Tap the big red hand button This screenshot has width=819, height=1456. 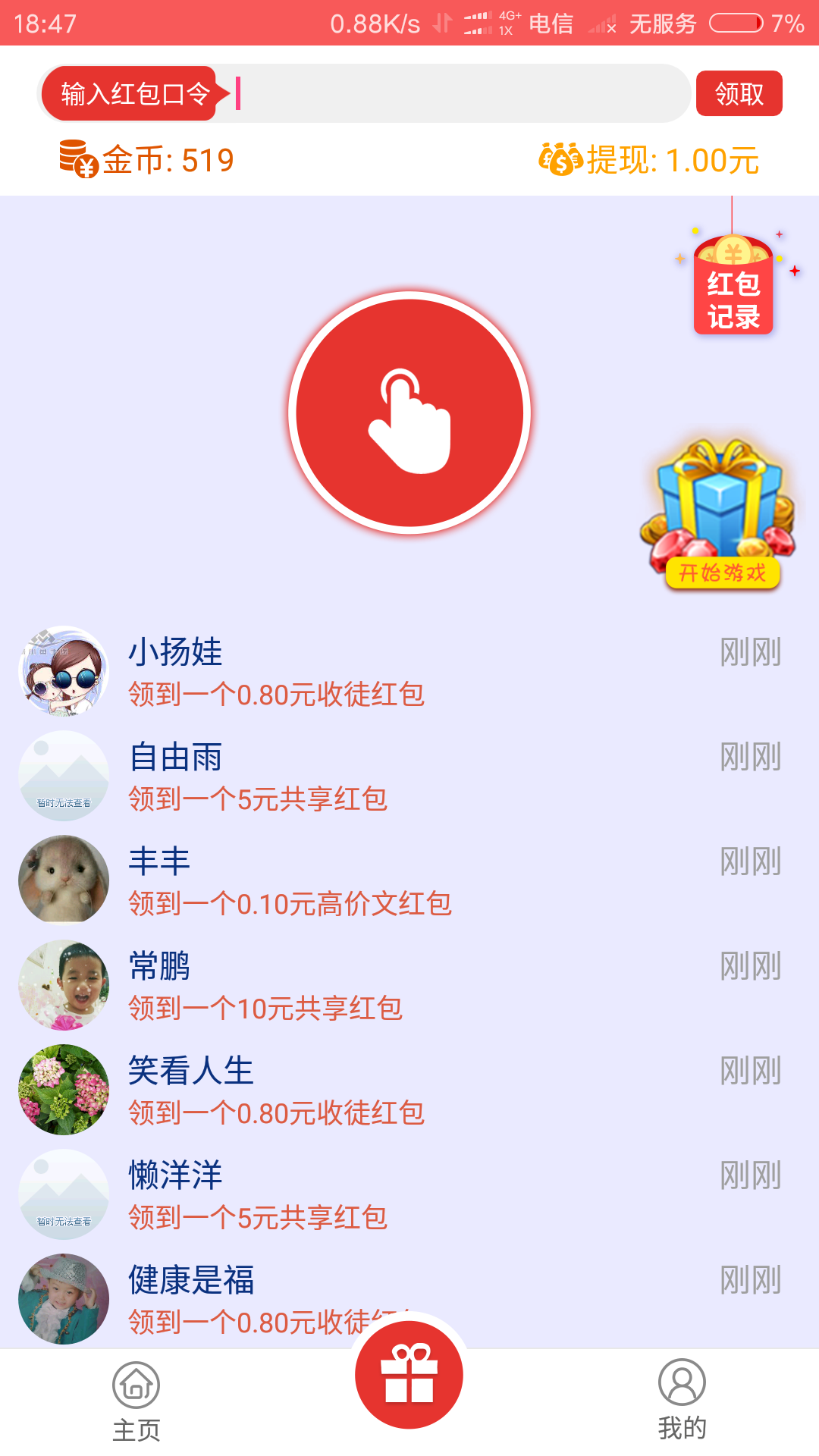click(x=409, y=413)
